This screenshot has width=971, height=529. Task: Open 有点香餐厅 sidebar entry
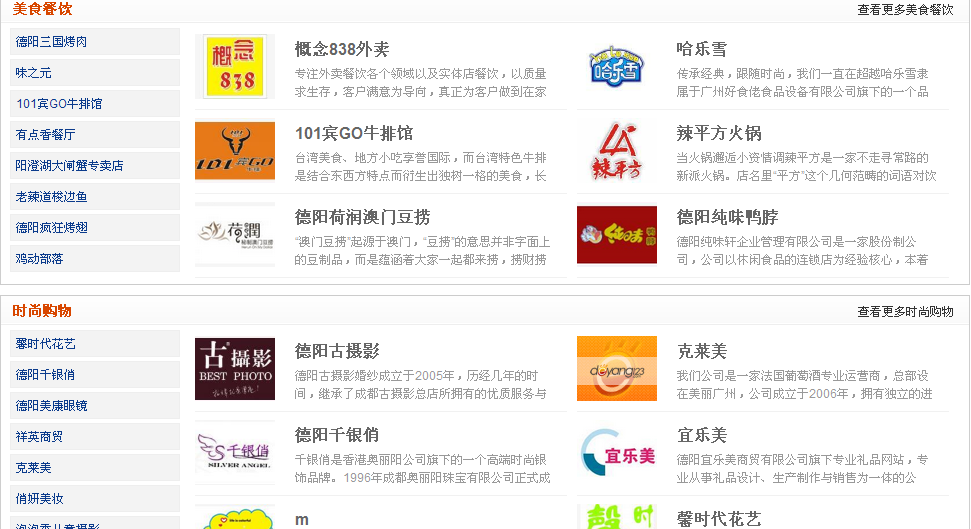45,135
